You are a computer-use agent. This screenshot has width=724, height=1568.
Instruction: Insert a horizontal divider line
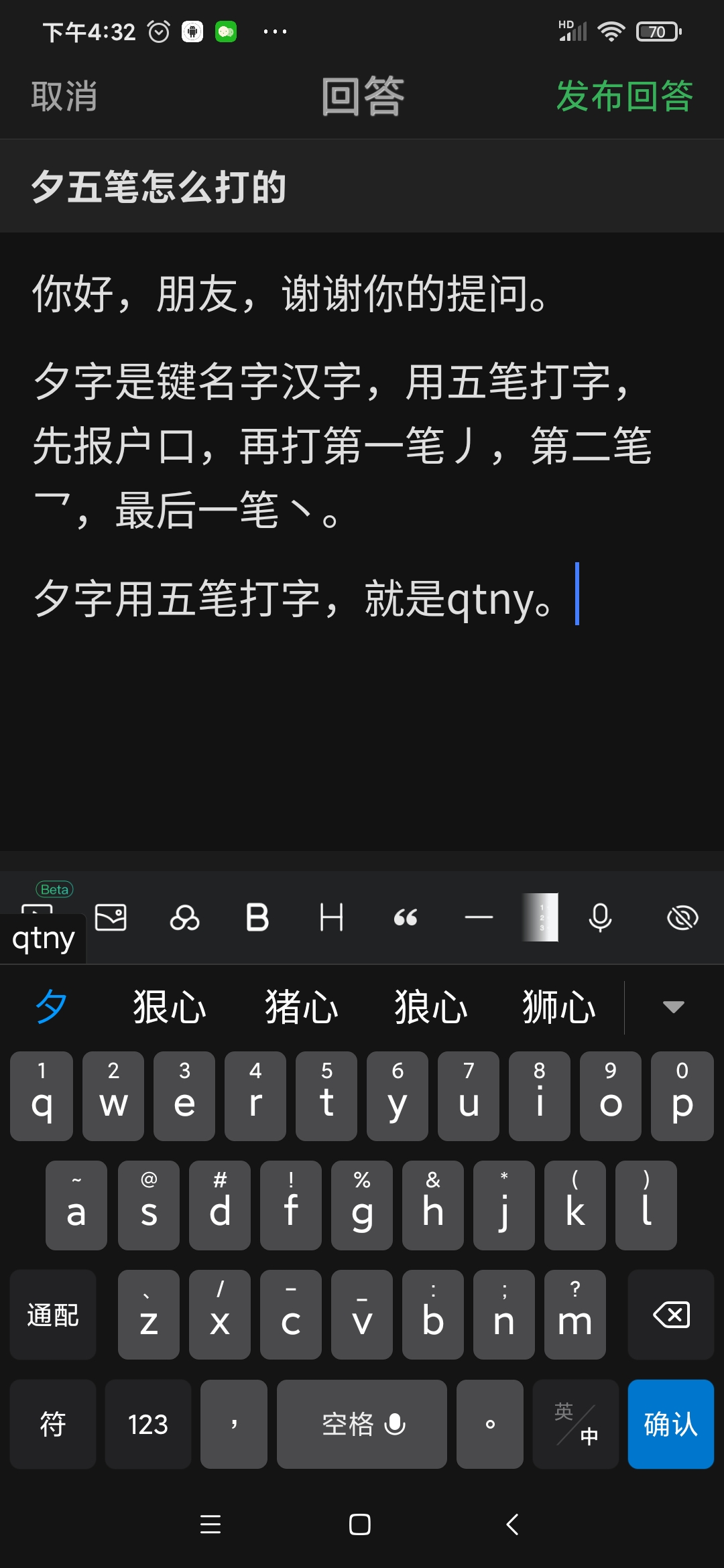[x=479, y=917]
